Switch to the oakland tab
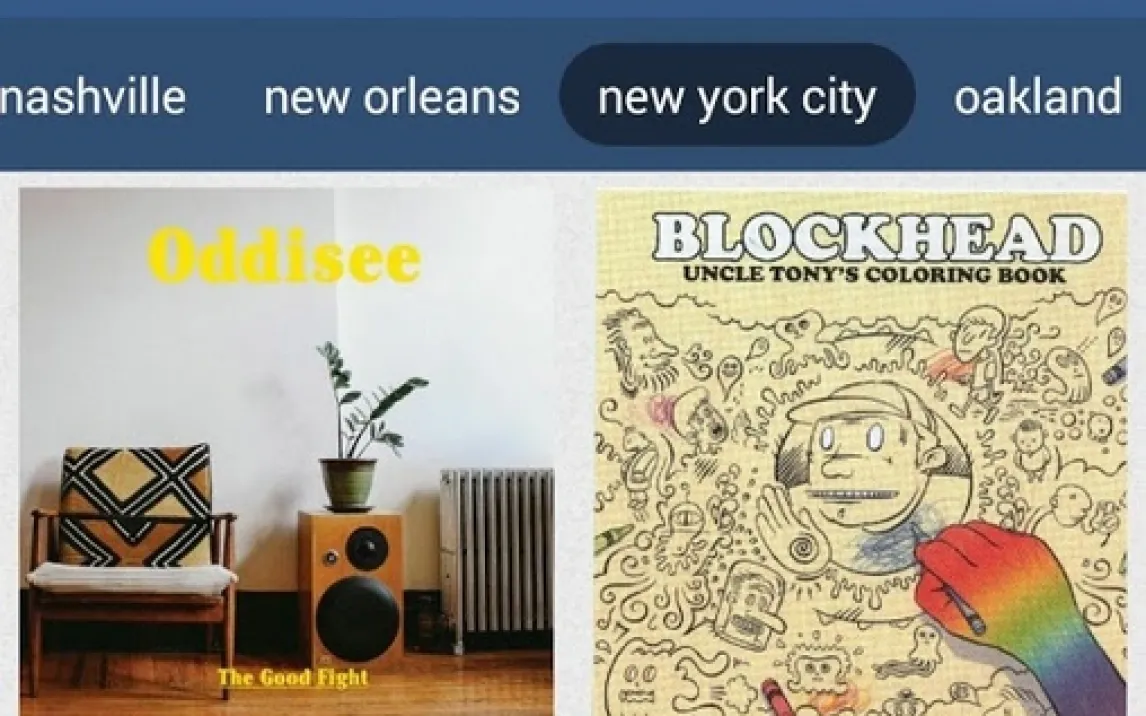The width and height of the screenshot is (1146, 716). coord(1037,98)
